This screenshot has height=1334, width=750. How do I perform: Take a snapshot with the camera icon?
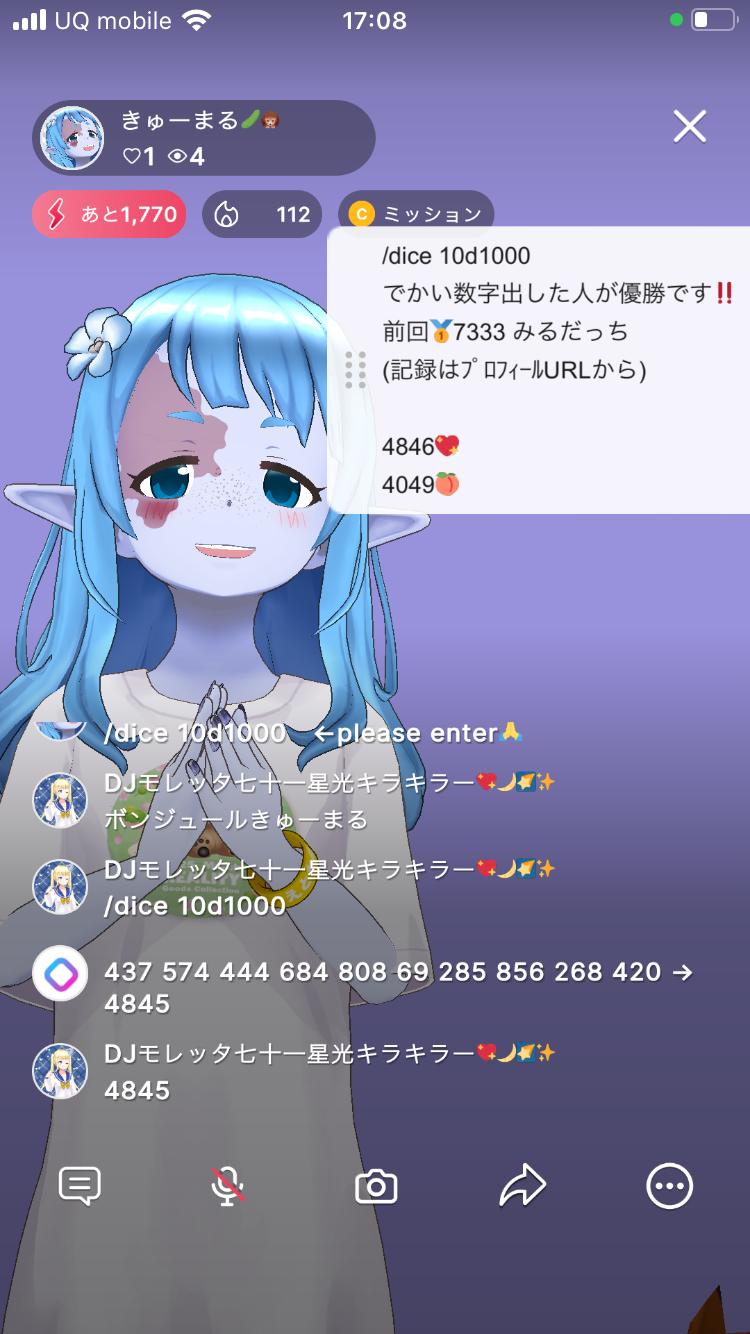pos(376,1187)
